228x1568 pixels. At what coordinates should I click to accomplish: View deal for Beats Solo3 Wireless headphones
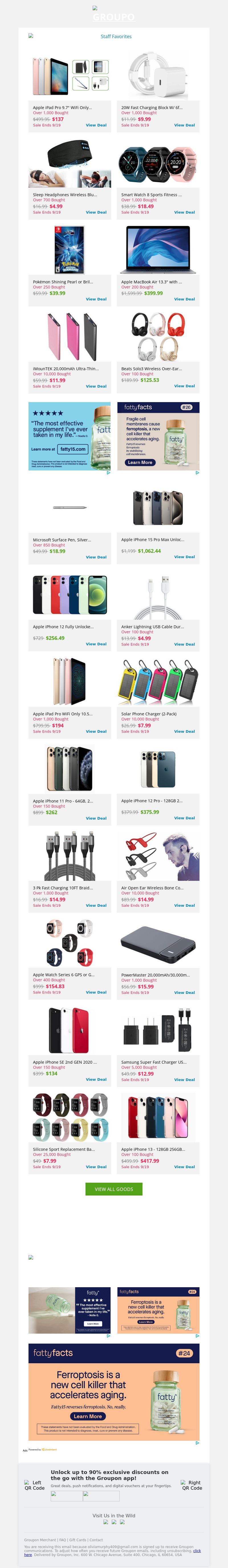(x=184, y=386)
